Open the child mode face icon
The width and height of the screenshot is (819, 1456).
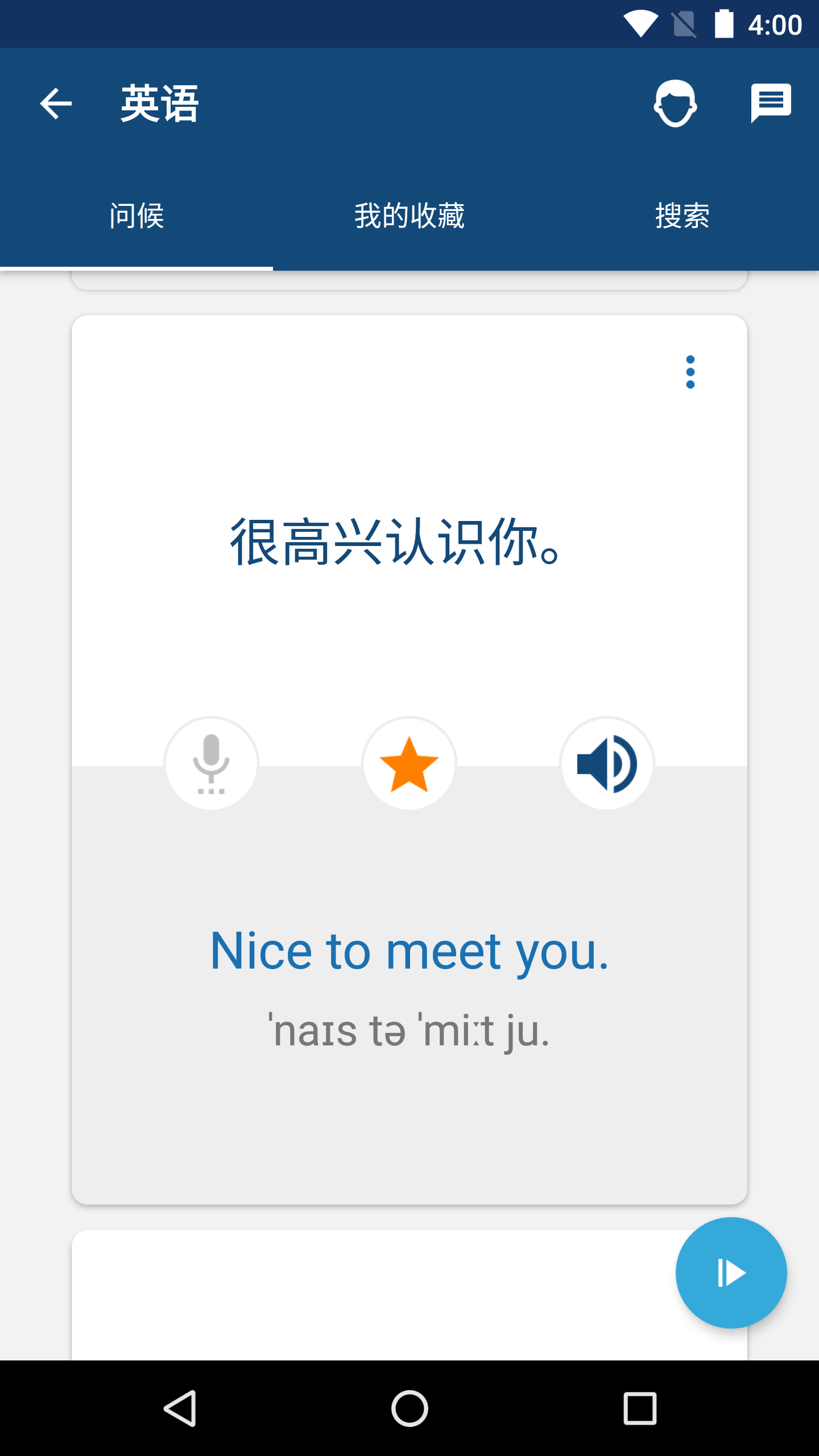click(x=676, y=104)
